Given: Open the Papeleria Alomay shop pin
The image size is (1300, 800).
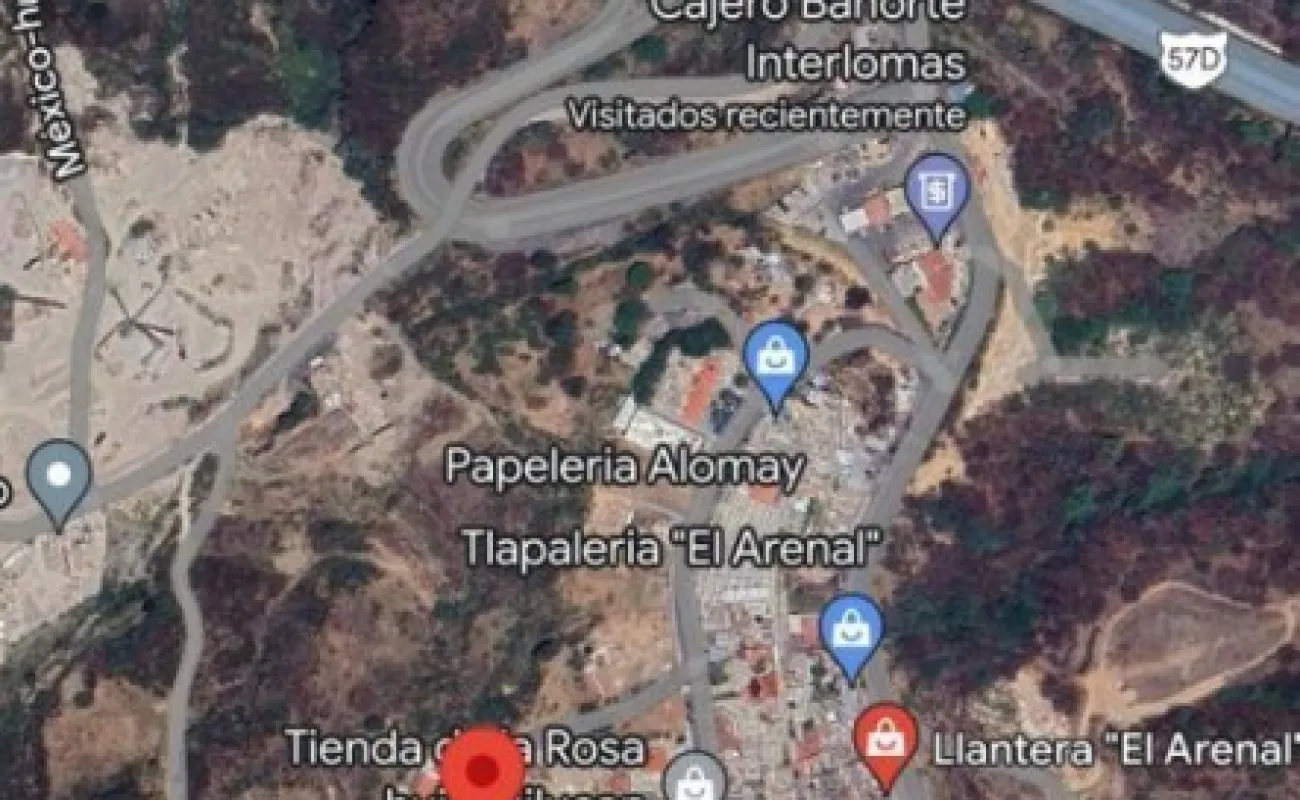Looking at the screenshot, I should (x=776, y=359).
